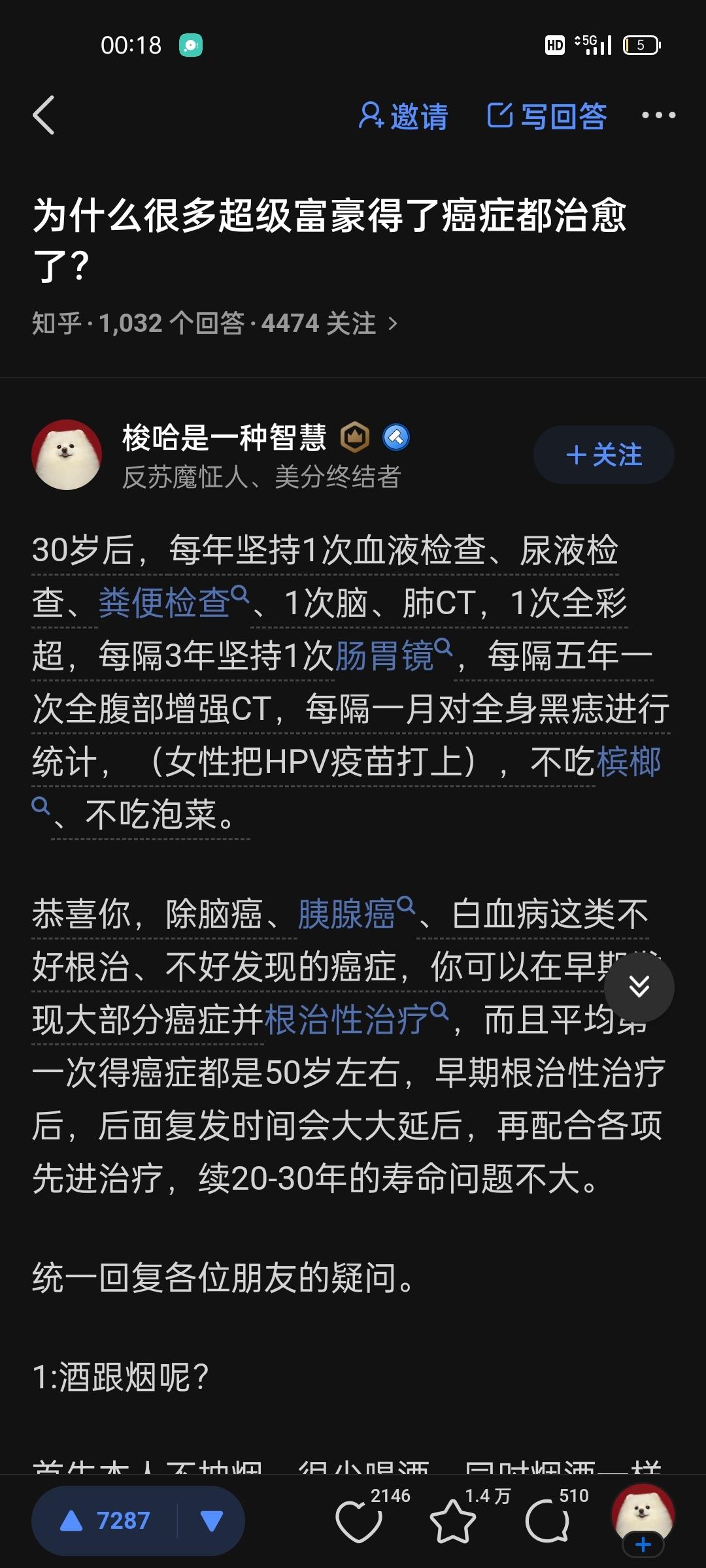
Task: Open the question details via 4474 关注 chevron
Action: click(x=392, y=323)
